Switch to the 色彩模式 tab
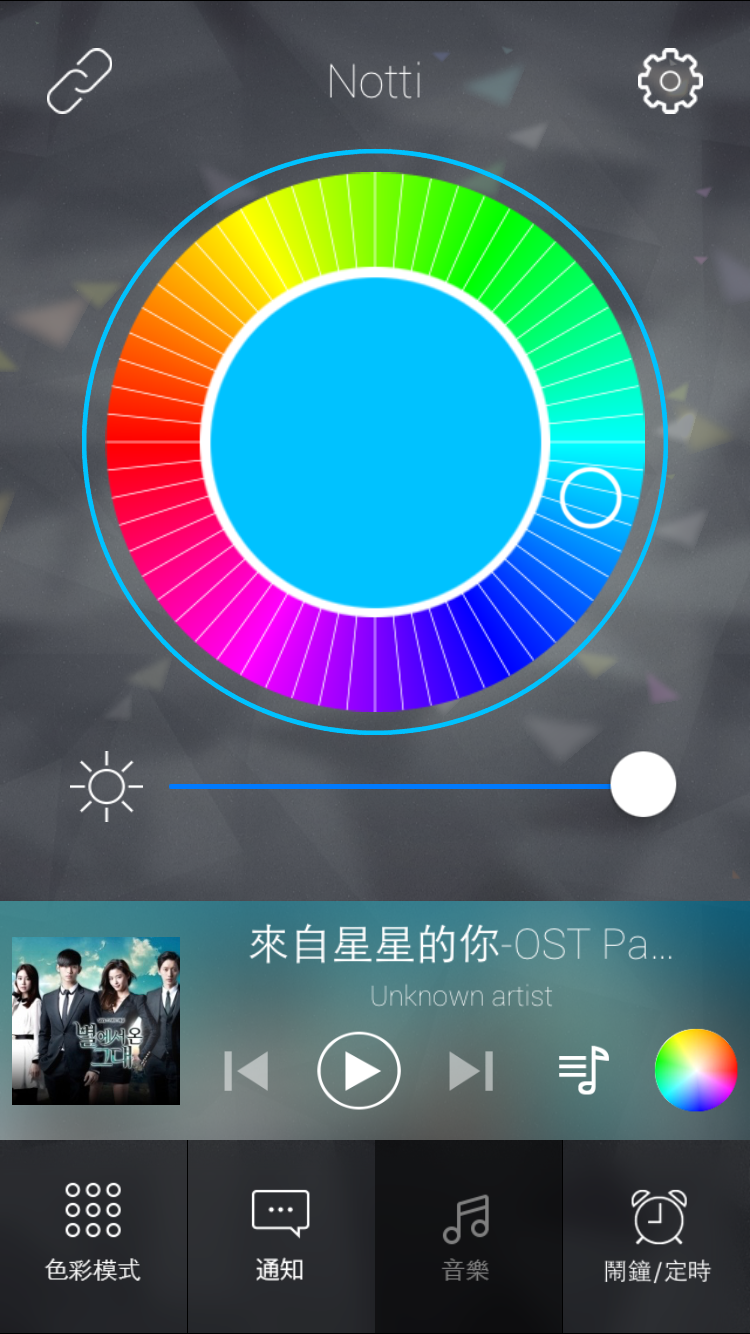 click(93, 1236)
